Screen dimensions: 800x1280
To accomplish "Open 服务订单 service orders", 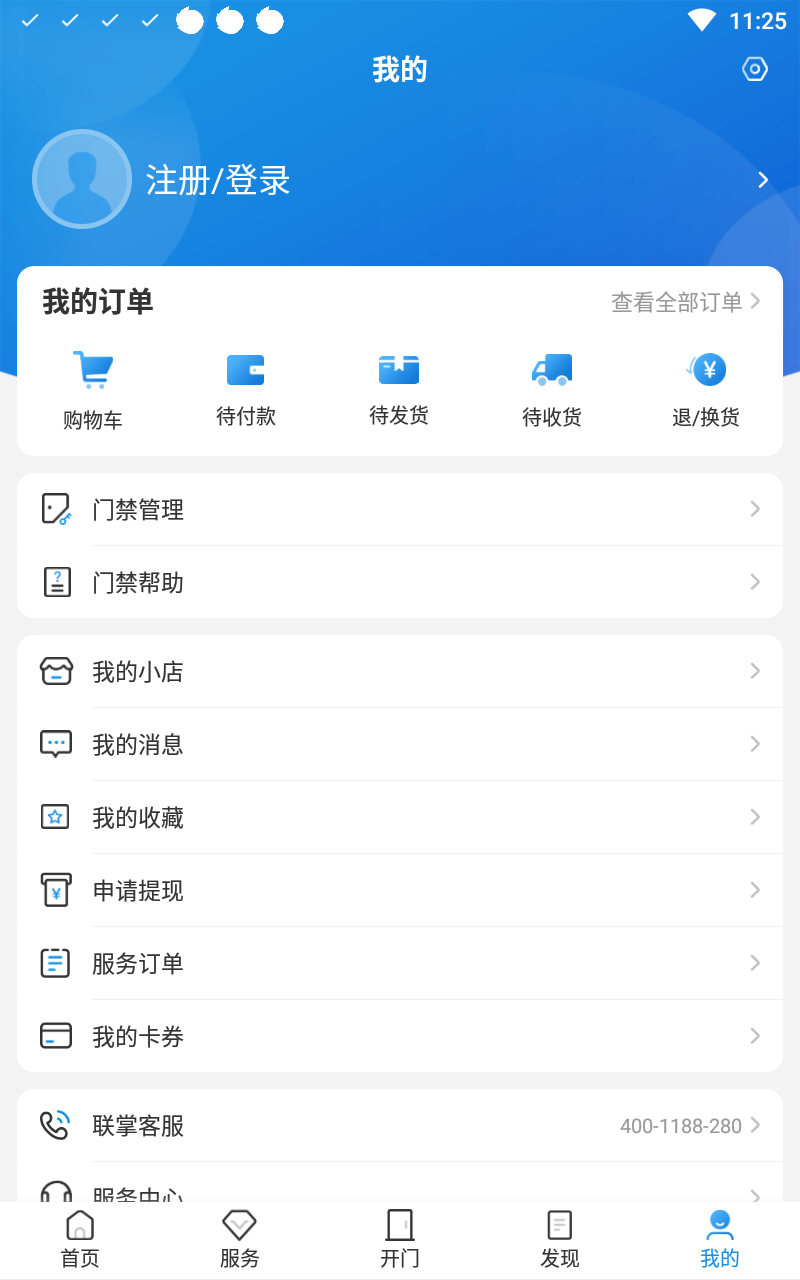I will [400, 963].
